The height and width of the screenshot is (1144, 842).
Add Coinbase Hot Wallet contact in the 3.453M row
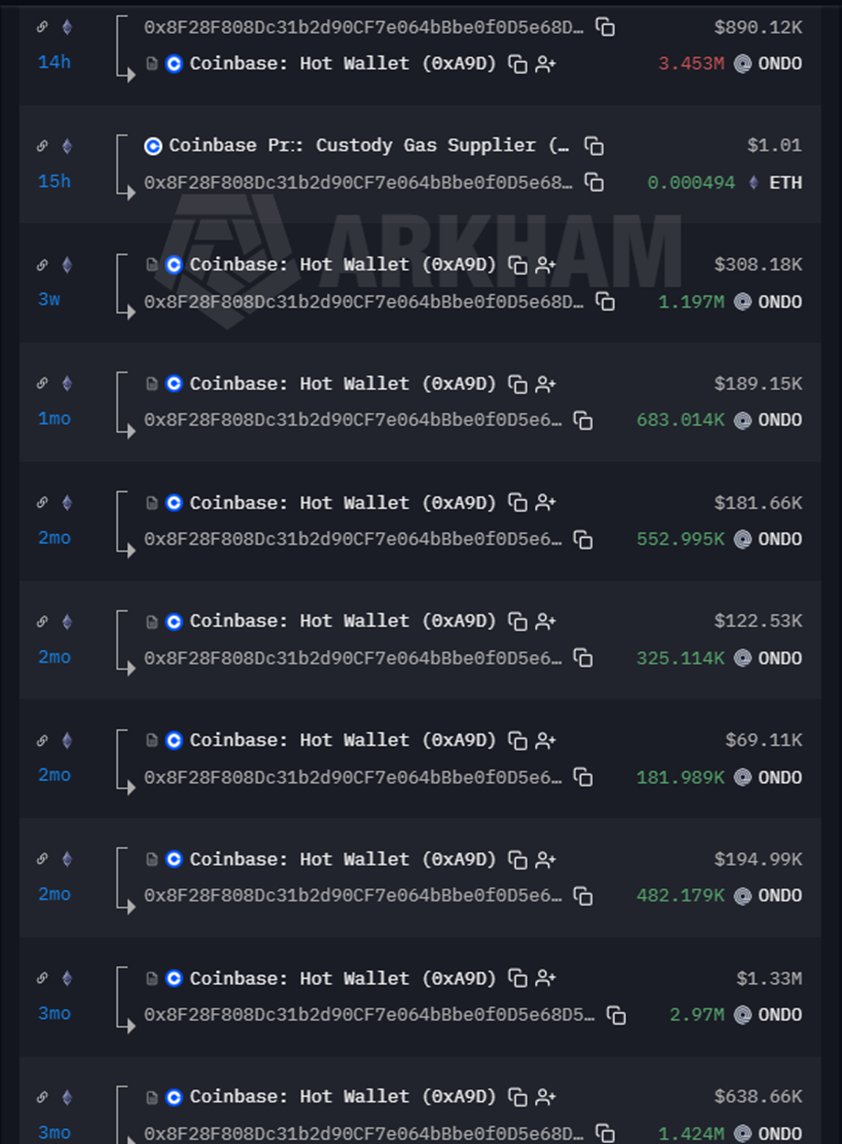pyautogui.click(x=545, y=64)
